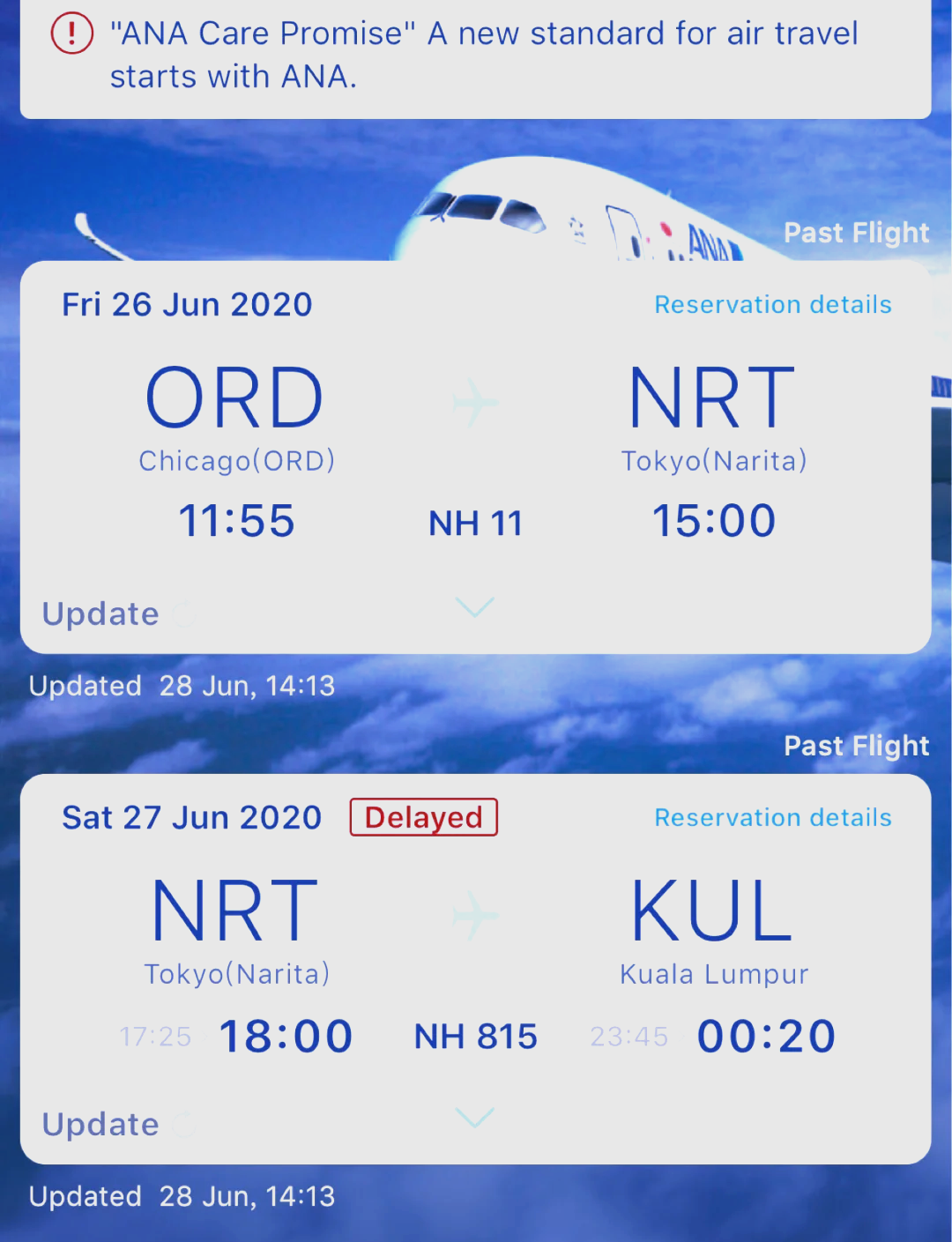Open Reservation details for NRT to KUL flight
This screenshot has width=952, height=1242.
pos(772,818)
